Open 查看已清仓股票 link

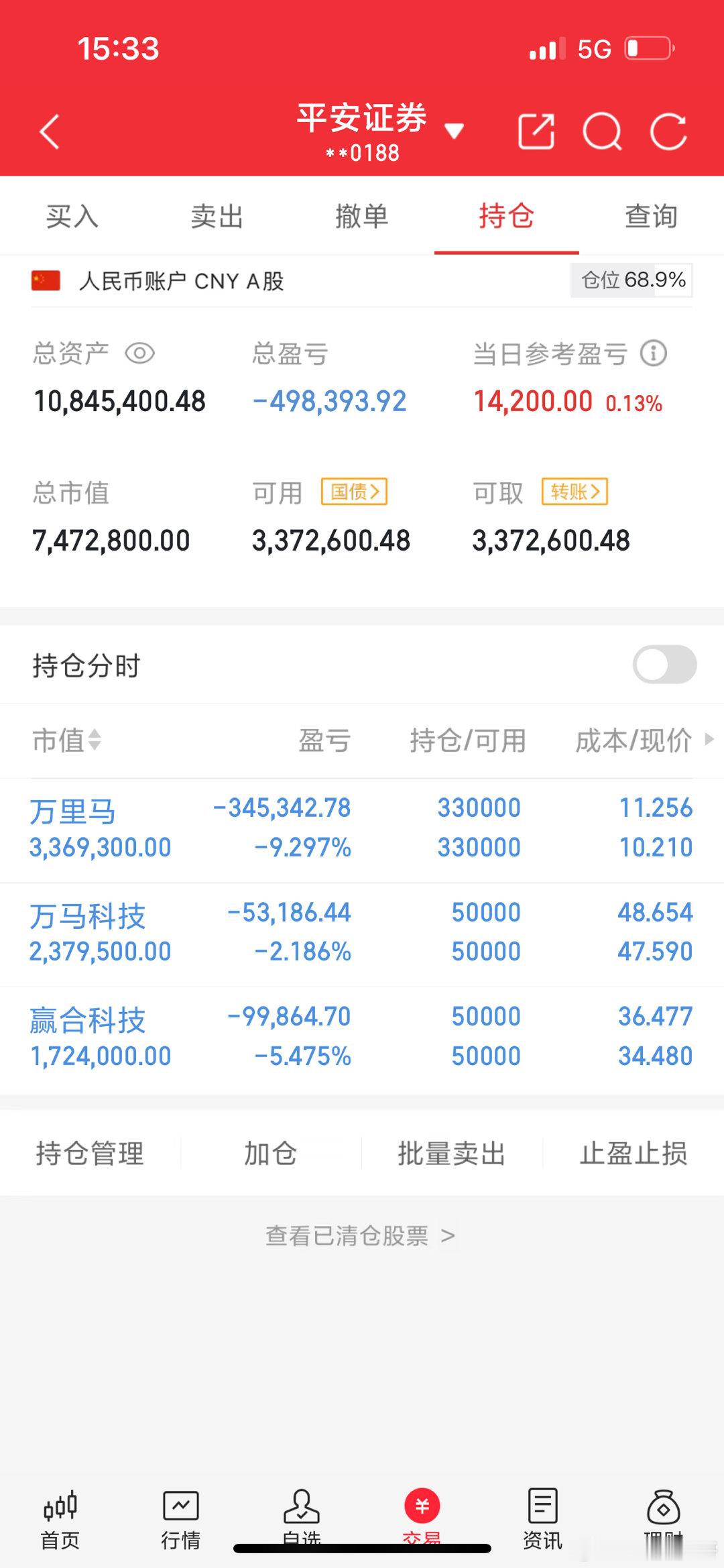[x=361, y=1235]
